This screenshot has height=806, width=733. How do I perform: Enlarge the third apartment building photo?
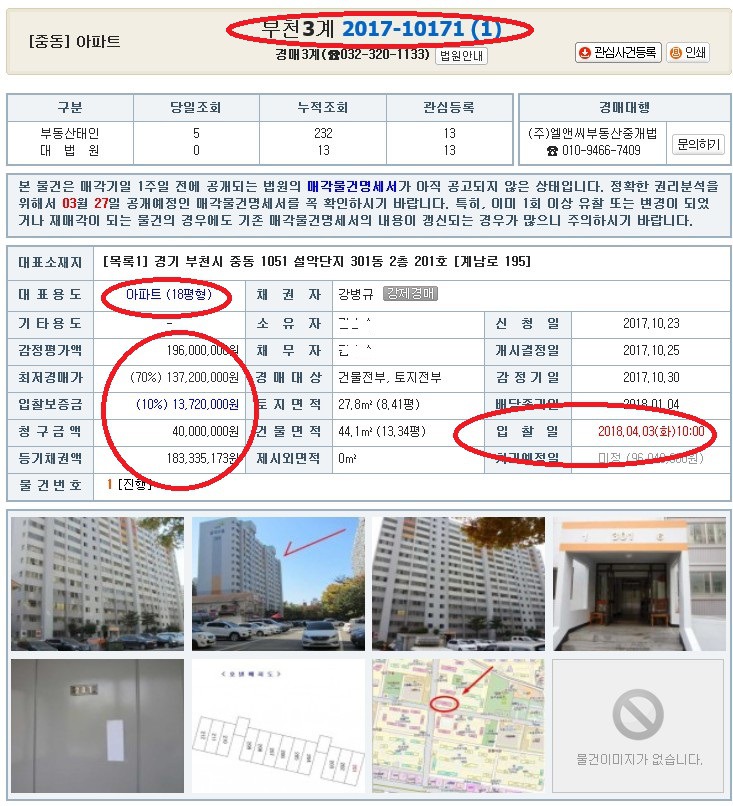tap(458, 583)
